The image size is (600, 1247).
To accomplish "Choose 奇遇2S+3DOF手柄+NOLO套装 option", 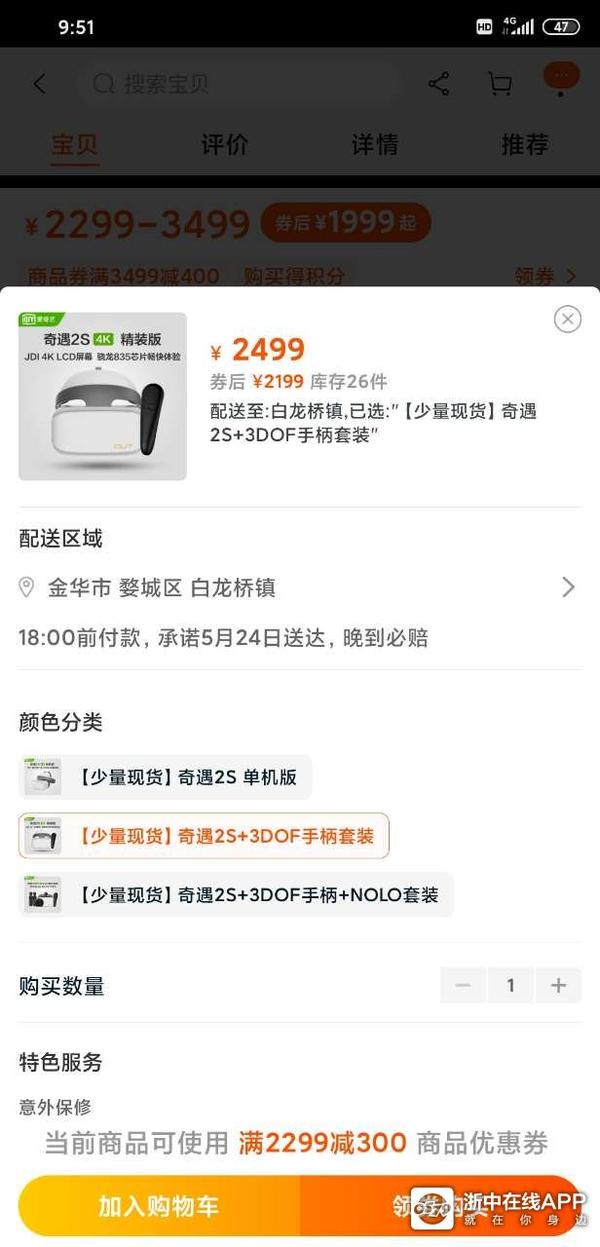I will tap(236, 895).
